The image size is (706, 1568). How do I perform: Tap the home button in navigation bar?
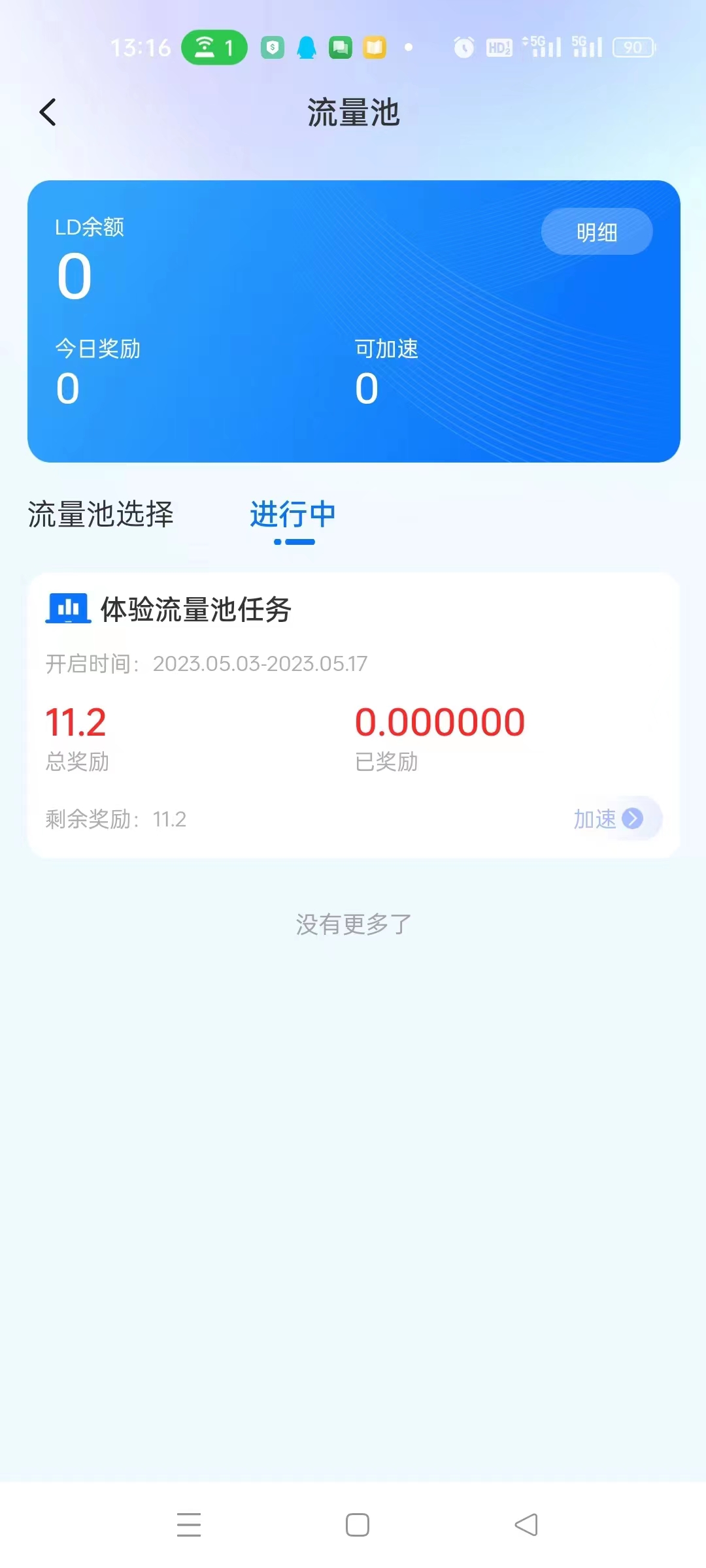[x=357, y=1525]
